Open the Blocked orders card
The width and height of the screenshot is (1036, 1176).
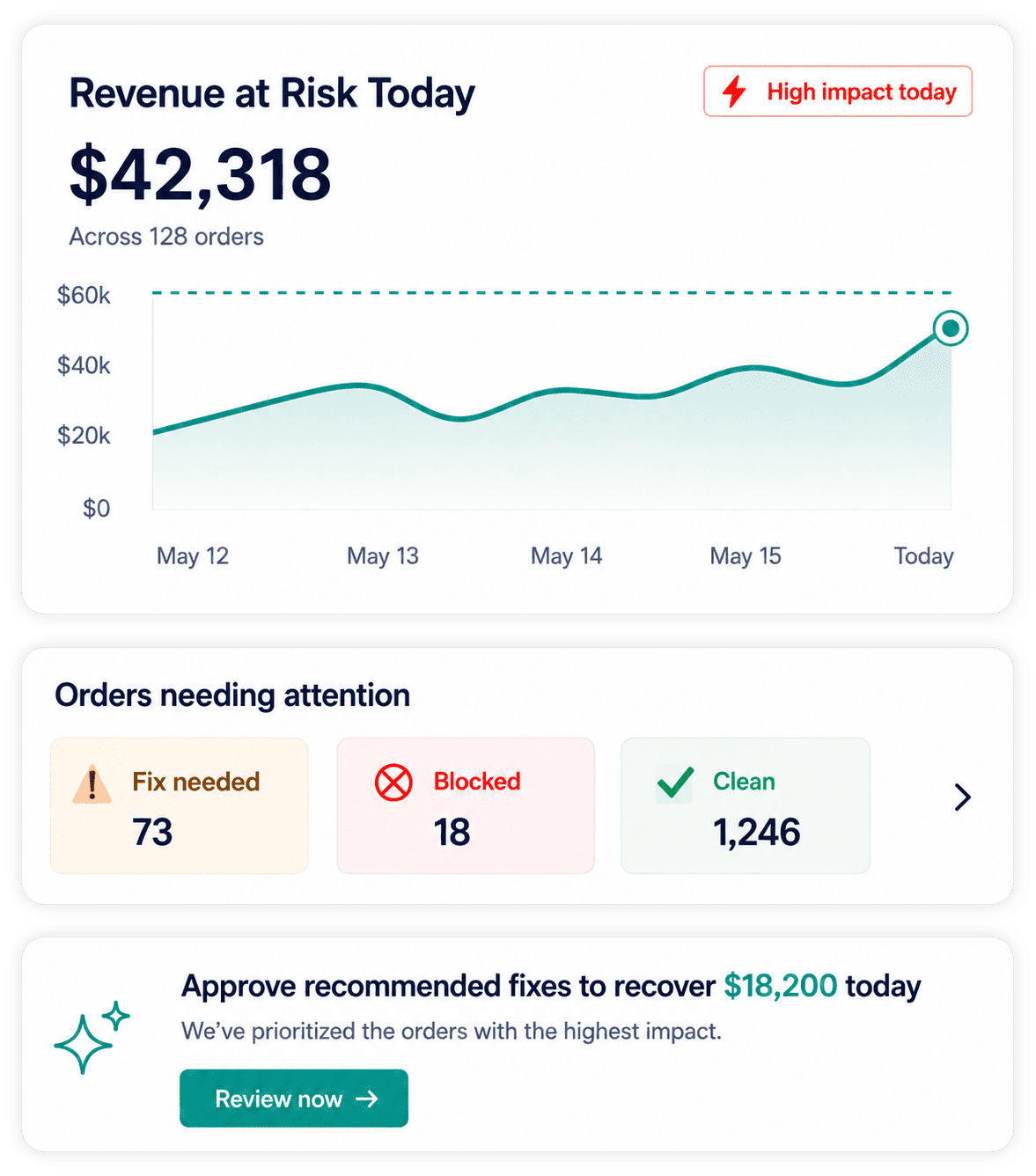[466, 805]
